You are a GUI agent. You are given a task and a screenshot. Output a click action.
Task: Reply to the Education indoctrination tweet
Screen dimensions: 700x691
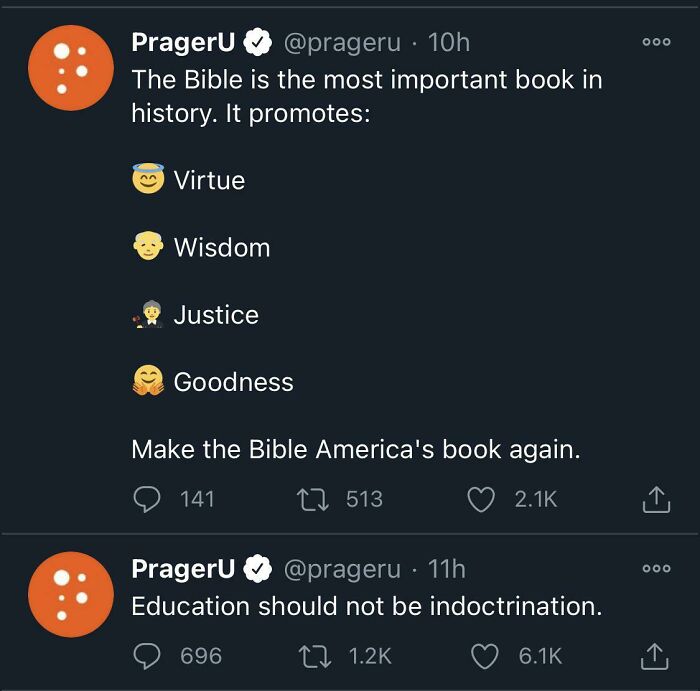(147, 656)
